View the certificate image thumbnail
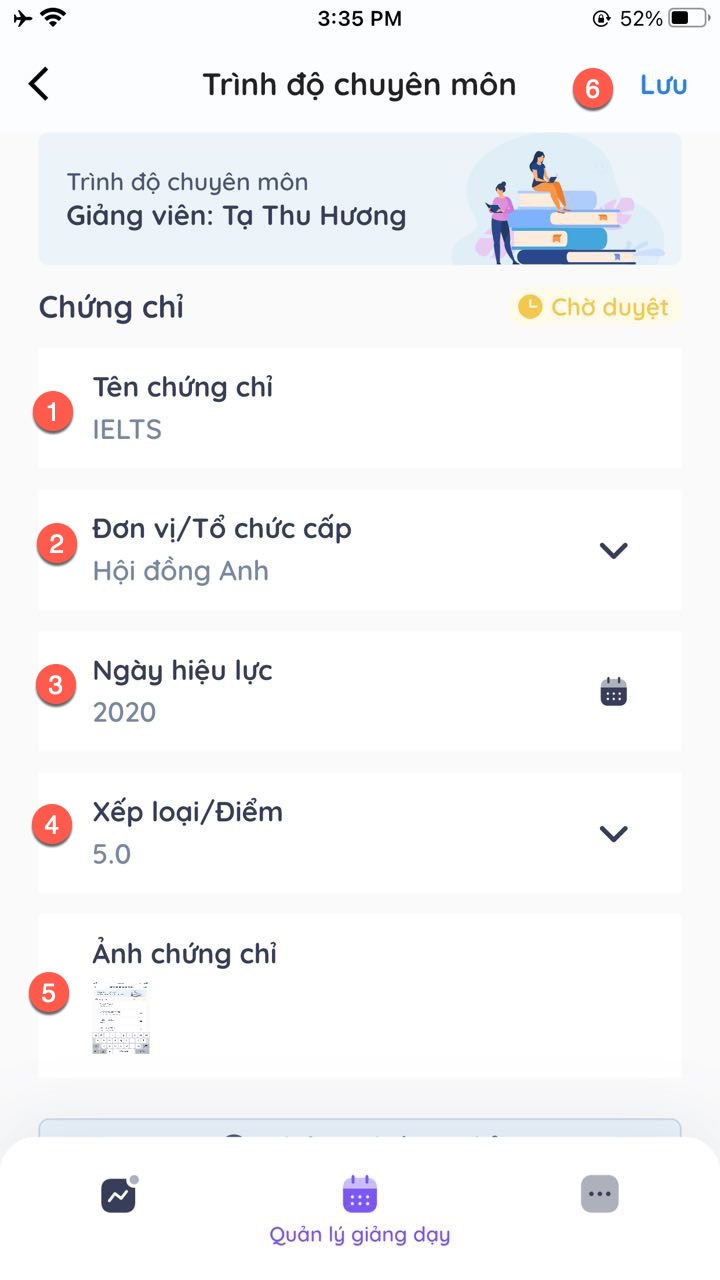The image size is (720, 1280). coord(121,1017)
